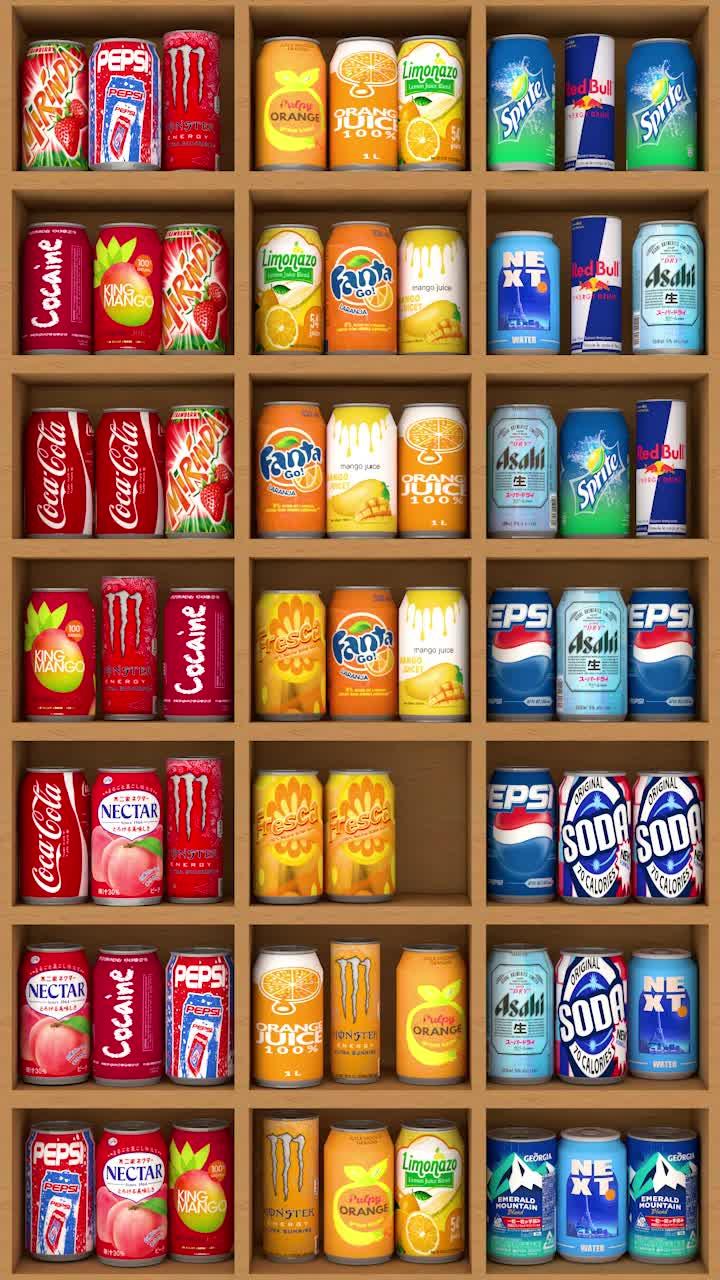This screenshot has width=720, height=1280.
Task: Select yellow Monster can between Orange Juice and Pulpy Orange
Action: [355, 1011]
